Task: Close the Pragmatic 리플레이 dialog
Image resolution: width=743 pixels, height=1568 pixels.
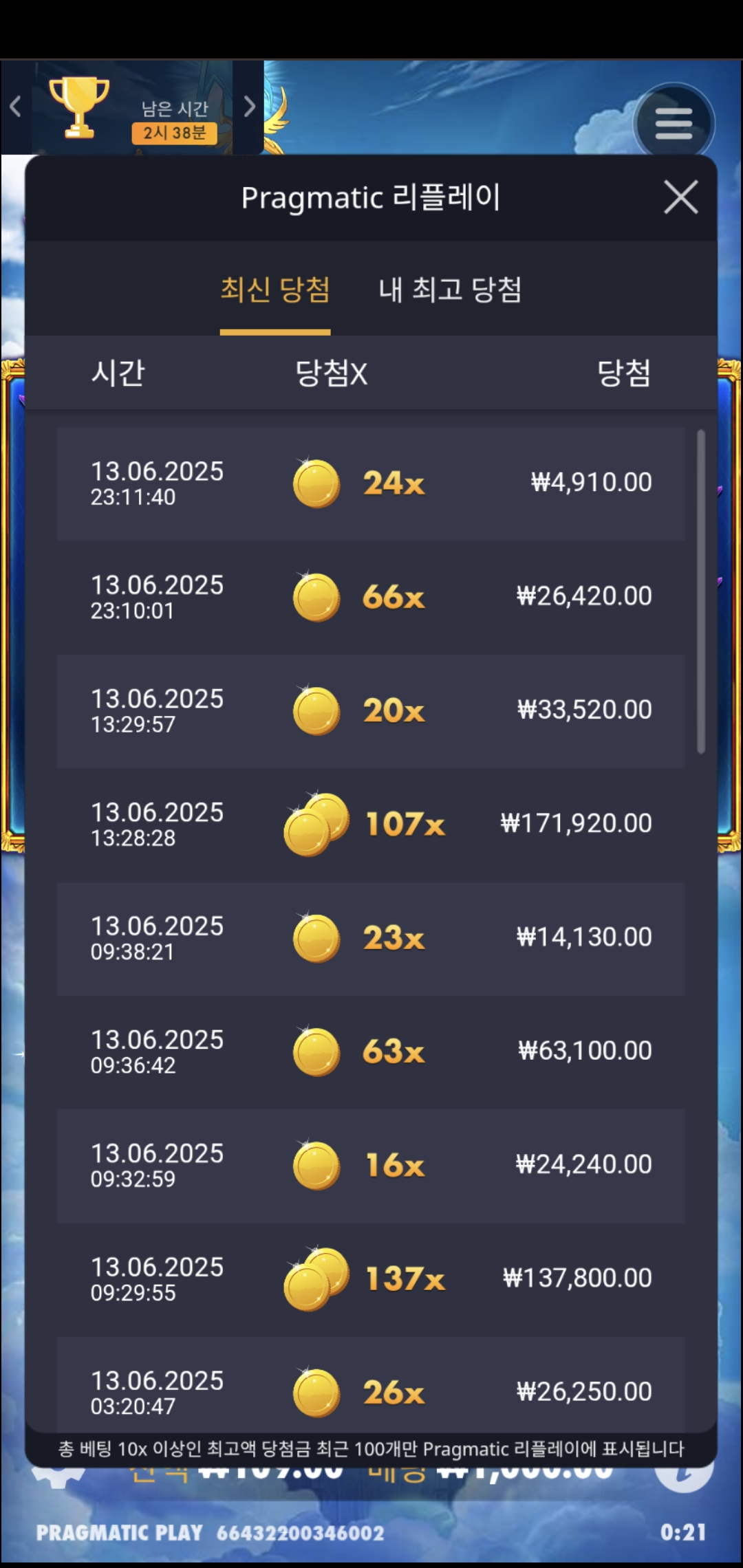Action: click(680, 197)
